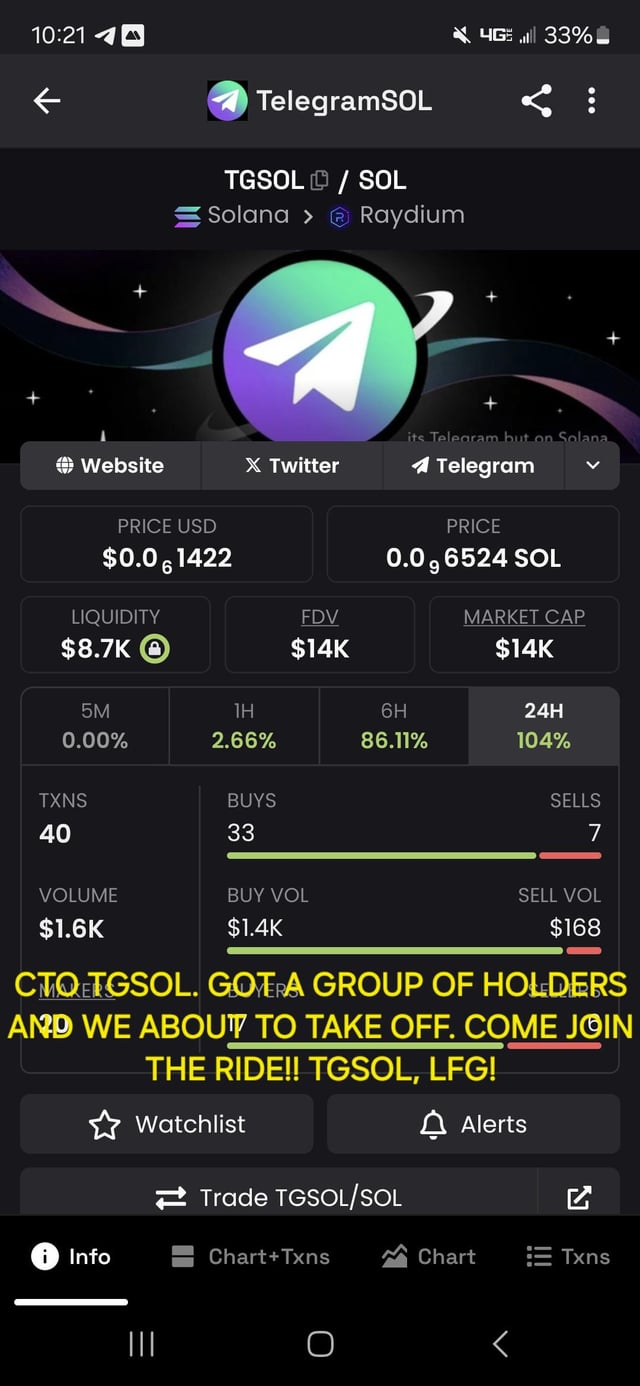Select the 6H timeframe
The height and width of the screenshot is (1386, 640).
(x=394, y=726)
